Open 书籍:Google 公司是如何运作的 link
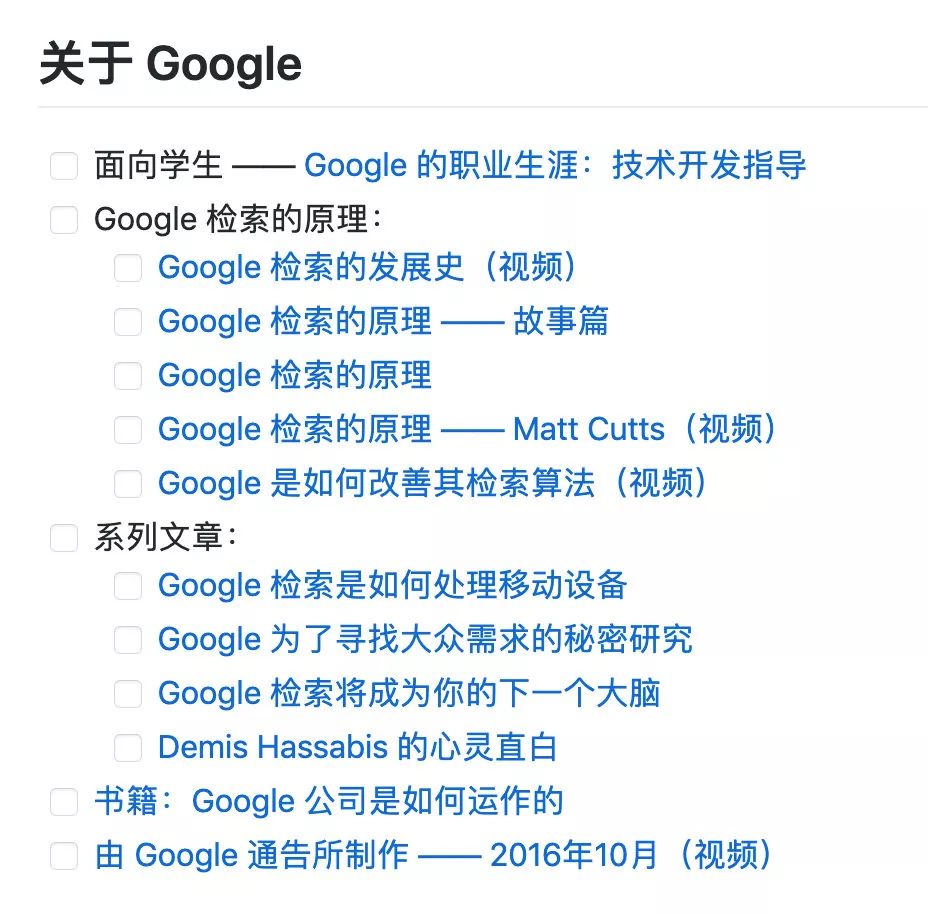928x914 pixels. (328, 802)
